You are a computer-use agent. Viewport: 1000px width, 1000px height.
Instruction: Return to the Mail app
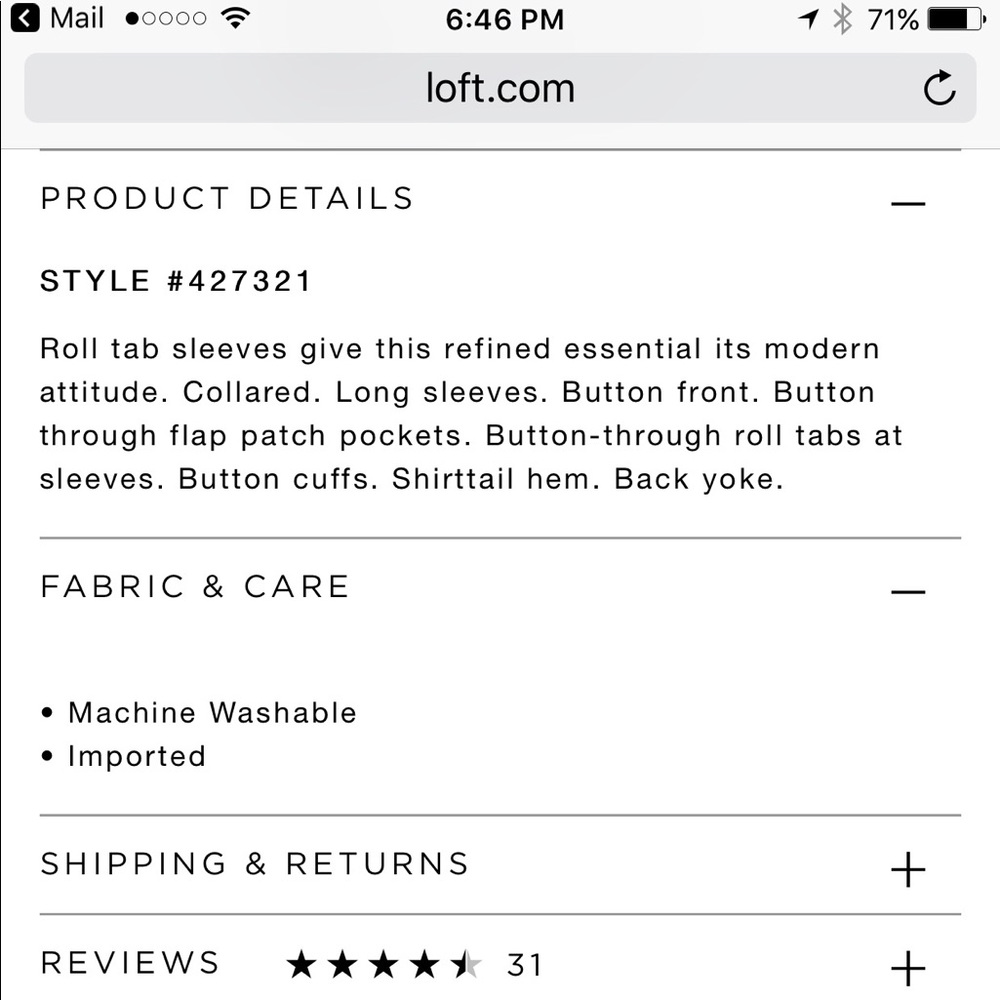(x=58, y=18)
